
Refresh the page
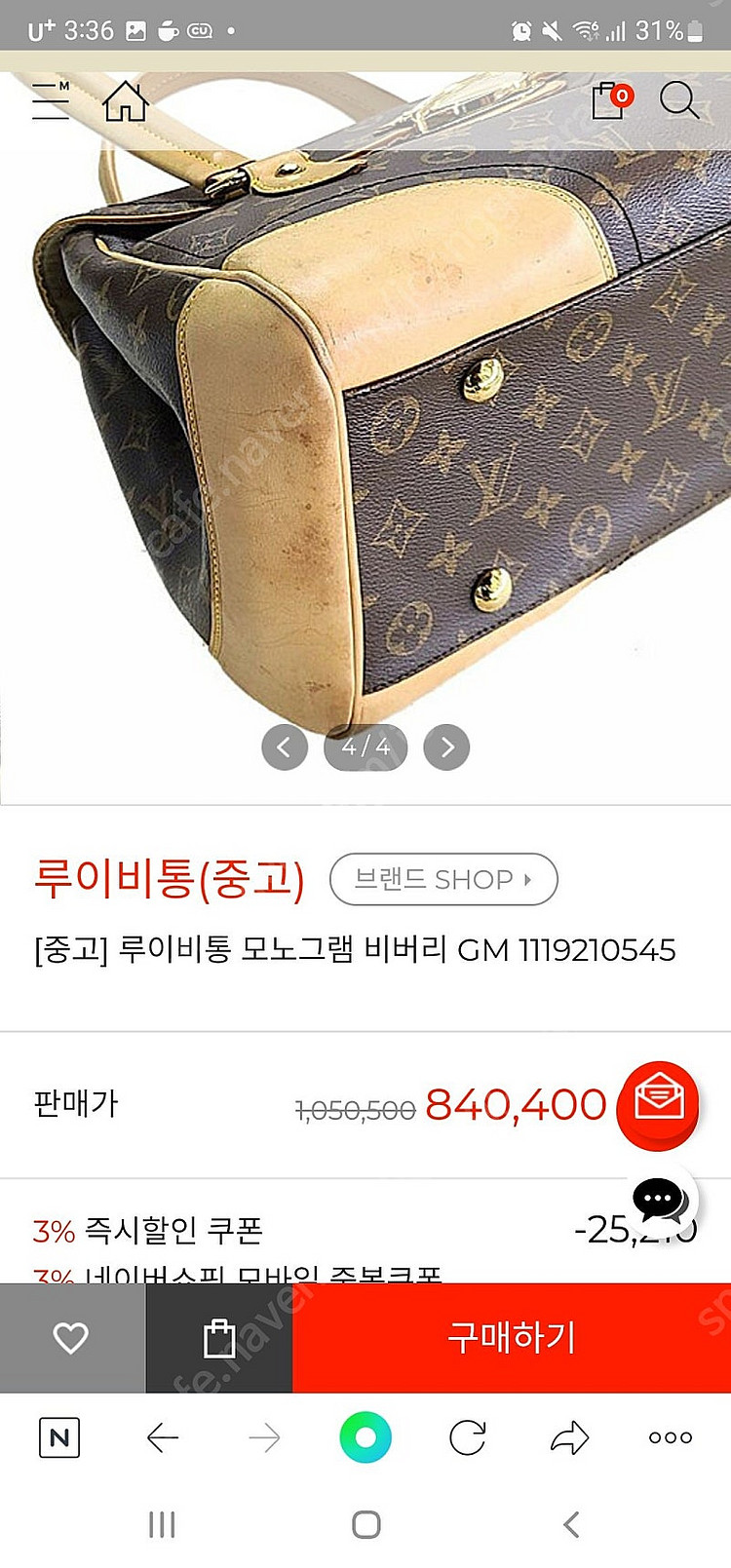tap(465, 1436)
